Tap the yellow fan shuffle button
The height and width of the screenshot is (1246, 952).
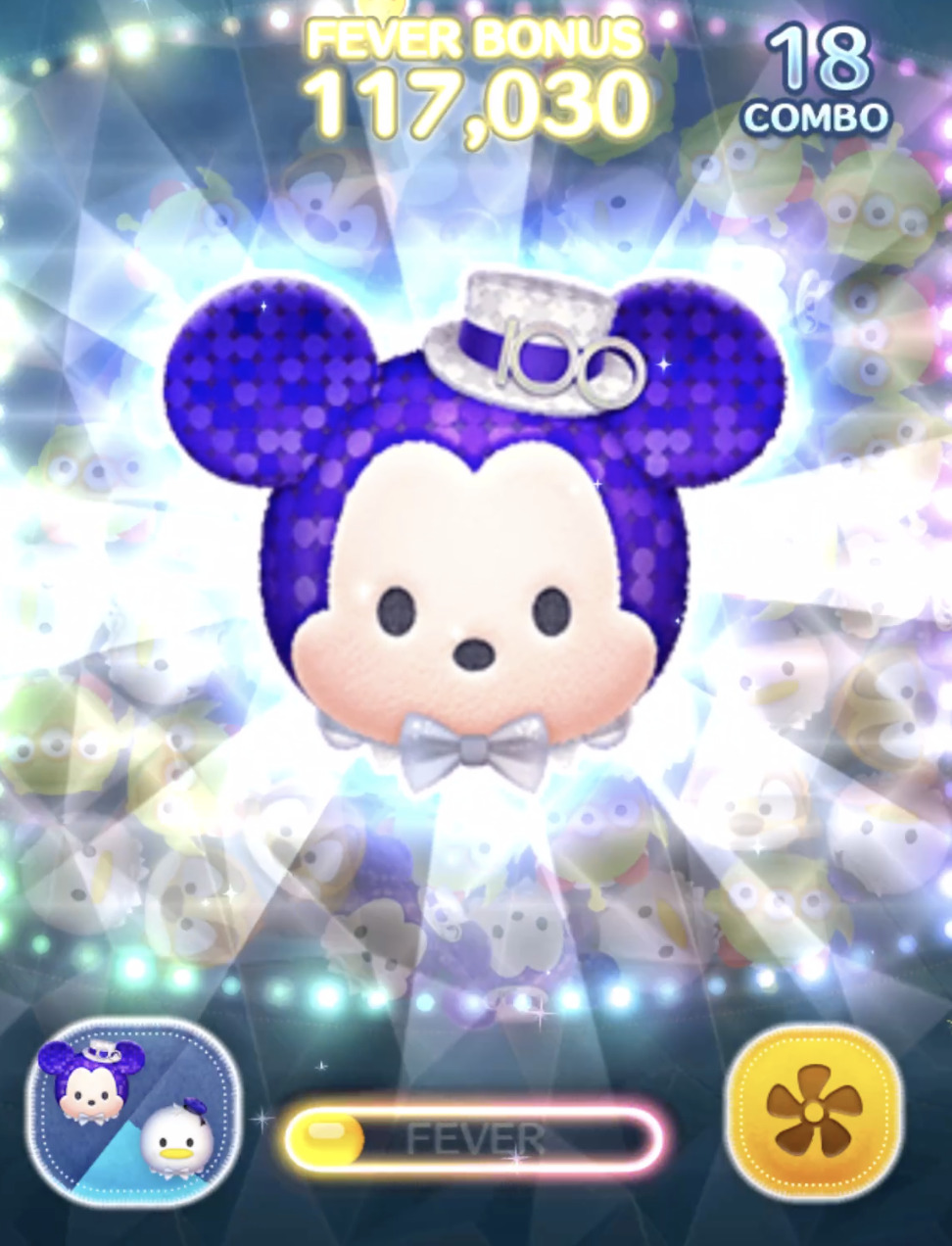812,1113
